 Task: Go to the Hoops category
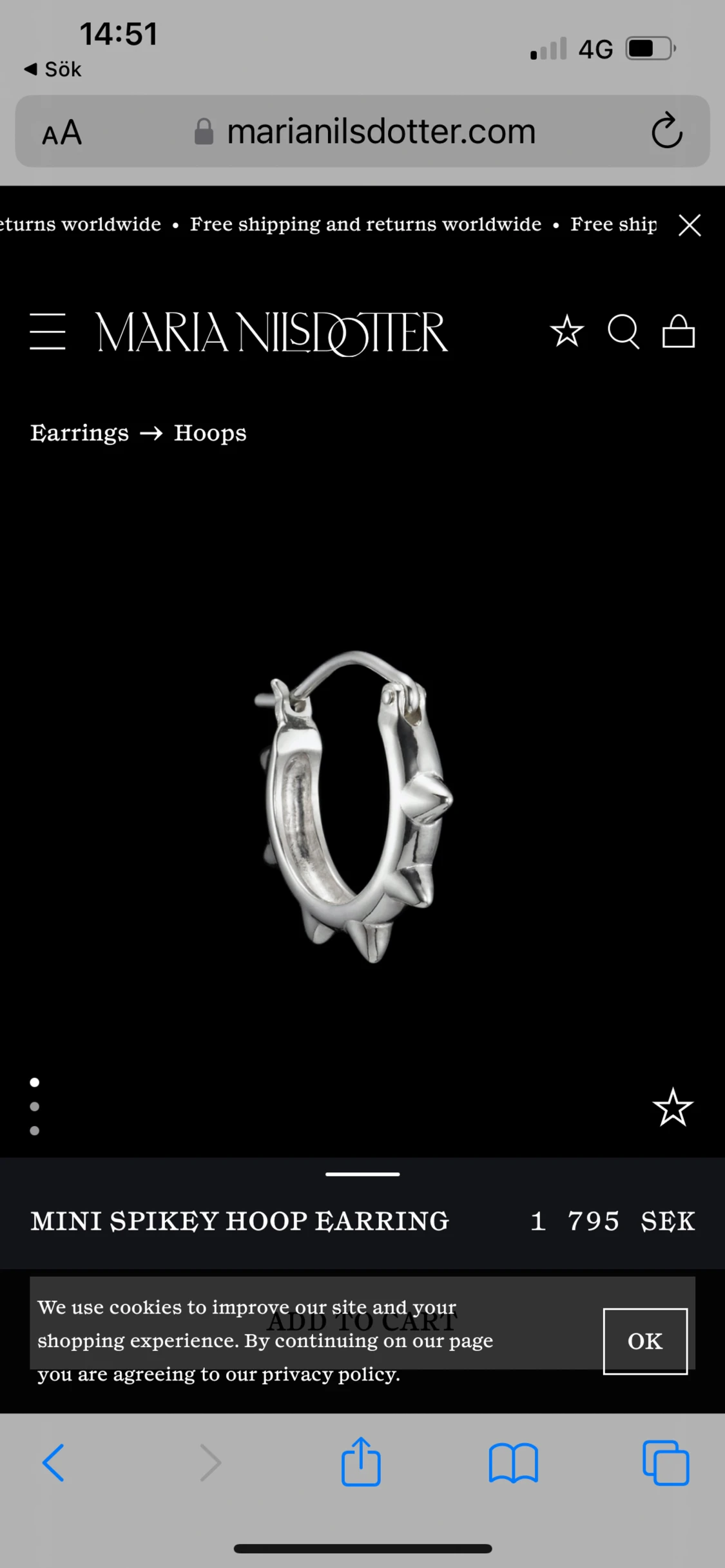(x=210, y=433)
